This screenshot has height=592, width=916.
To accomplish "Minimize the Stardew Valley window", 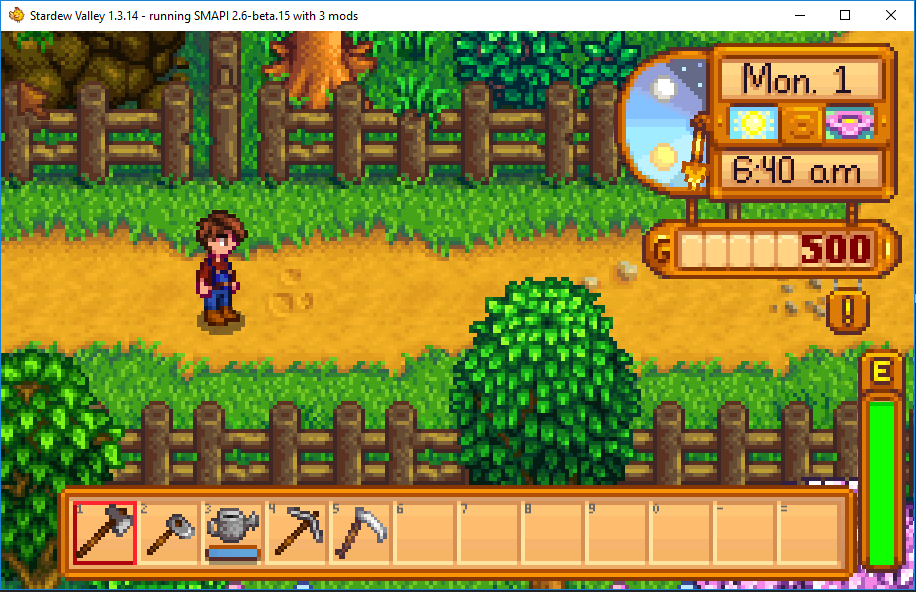I will [799, 15].
